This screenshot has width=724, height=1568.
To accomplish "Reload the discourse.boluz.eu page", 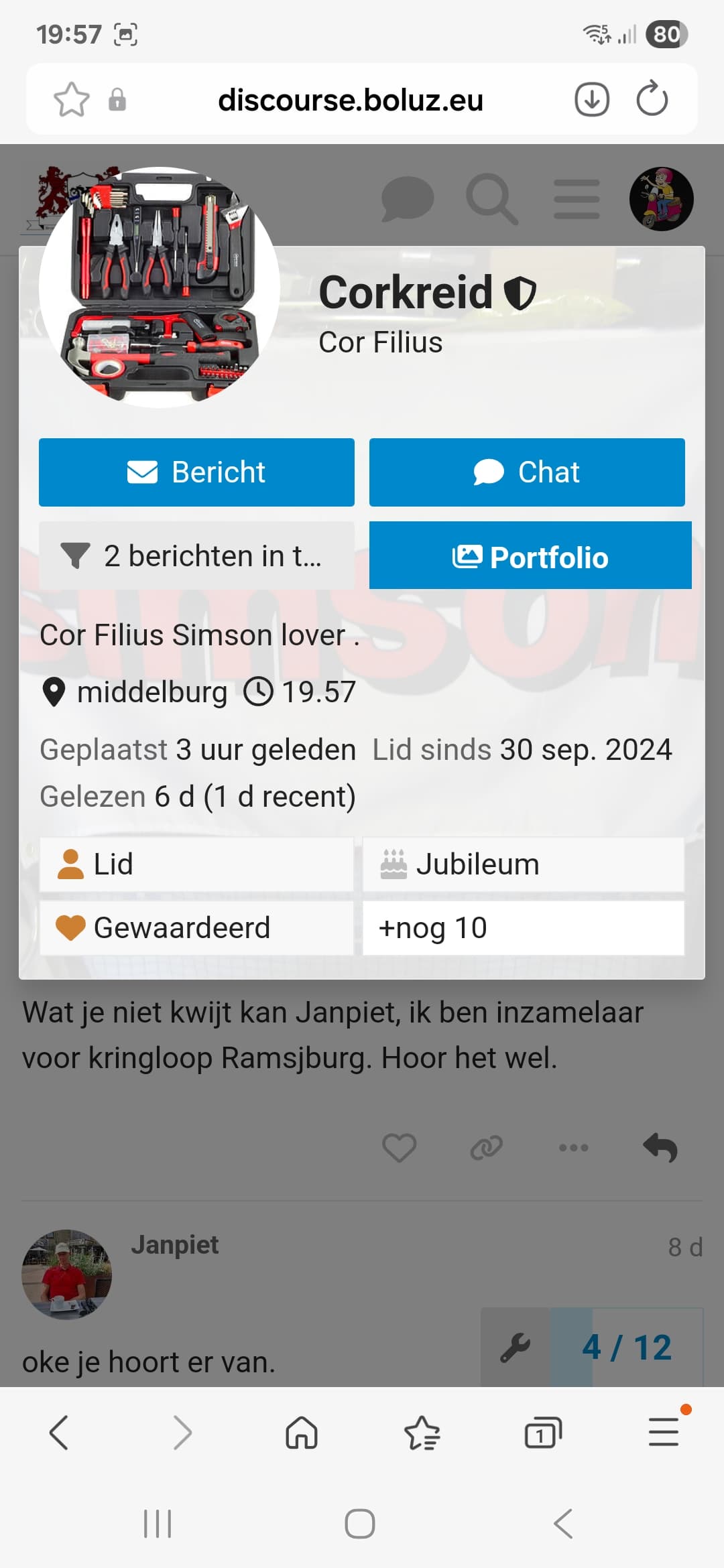I will tap(652, 100).
